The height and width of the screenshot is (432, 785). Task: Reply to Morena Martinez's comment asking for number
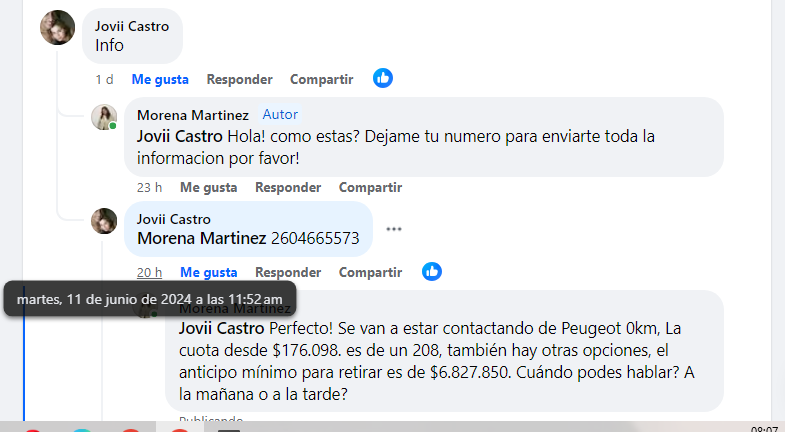(288, 187)
